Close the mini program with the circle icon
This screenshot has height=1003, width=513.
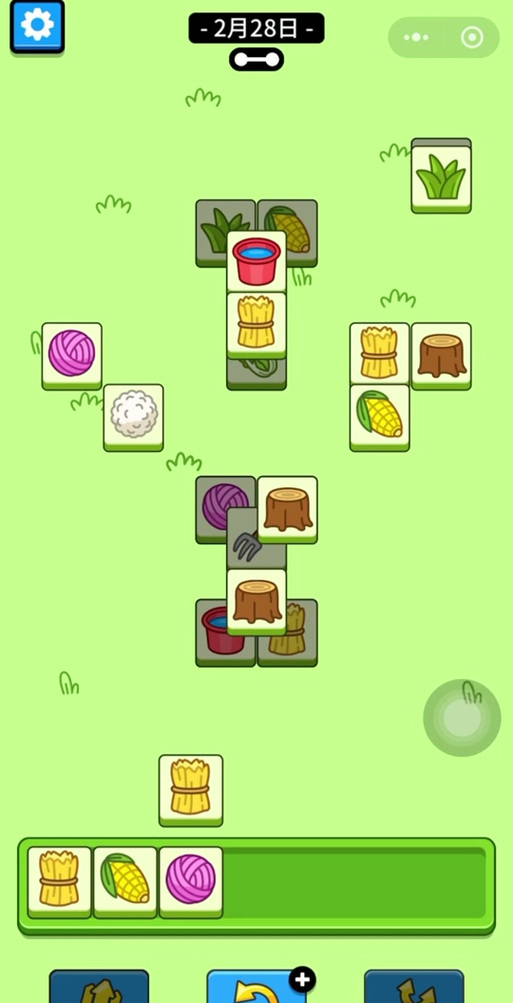(472, 38)
